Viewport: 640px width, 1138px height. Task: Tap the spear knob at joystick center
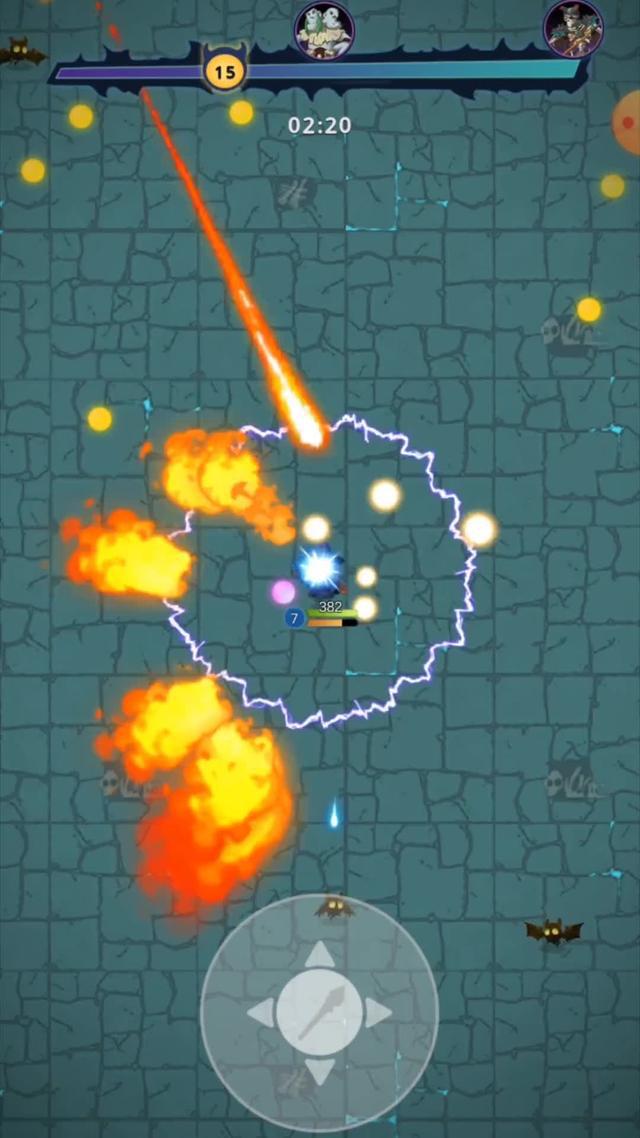[320, 1013]
